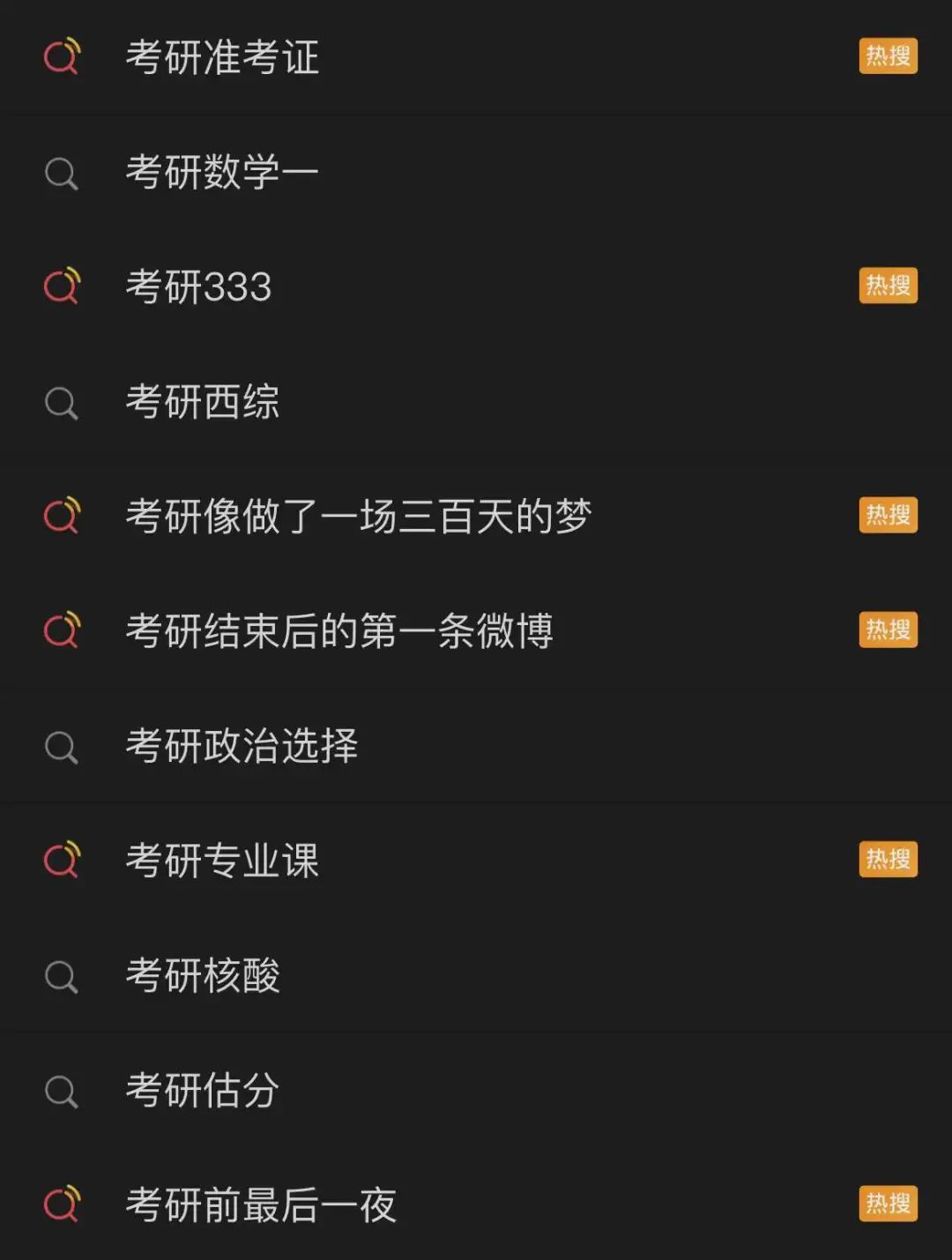952x1260 pixels.
Task: Tap the suggestion 考研核酸
Action: click(203, 975)
